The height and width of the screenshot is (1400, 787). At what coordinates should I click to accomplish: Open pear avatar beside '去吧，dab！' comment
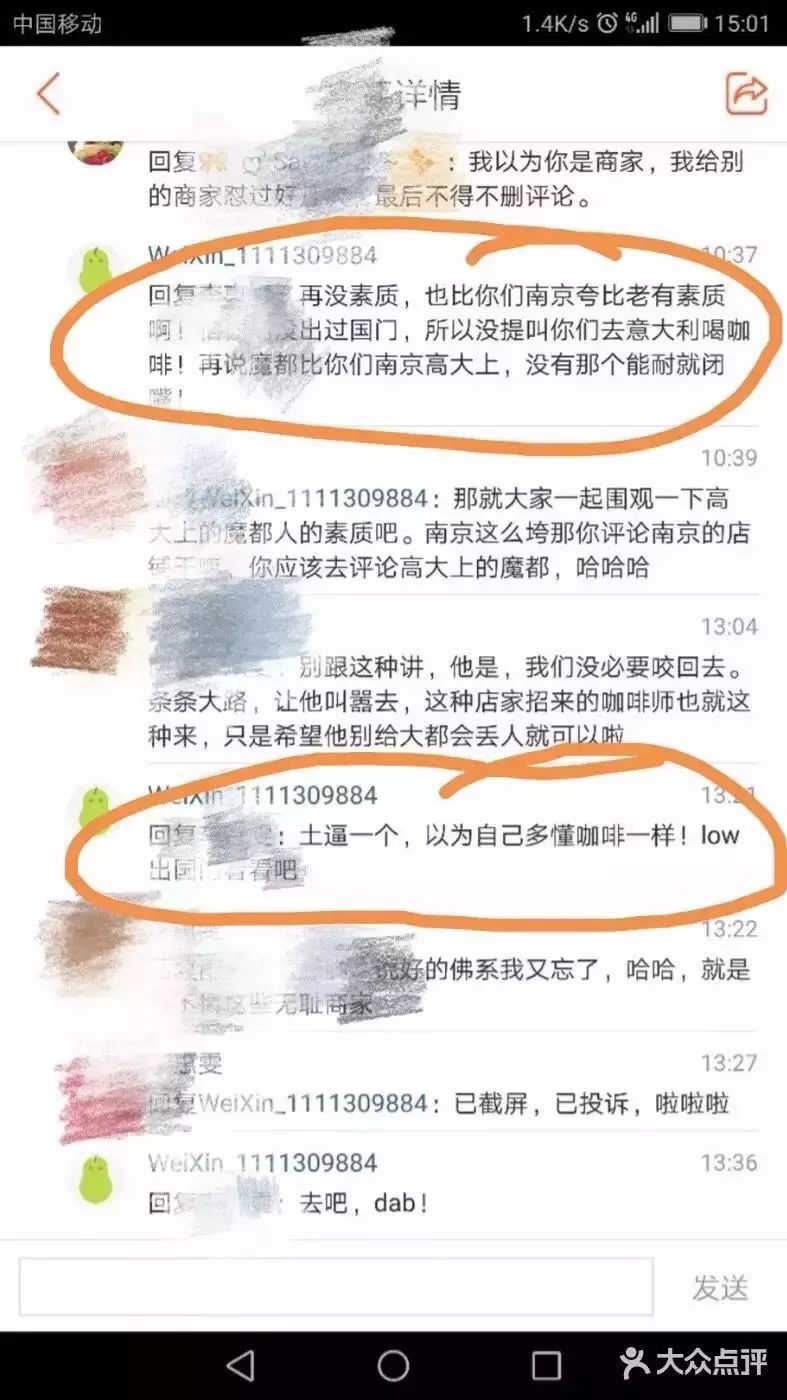[x=96, y=1179]
